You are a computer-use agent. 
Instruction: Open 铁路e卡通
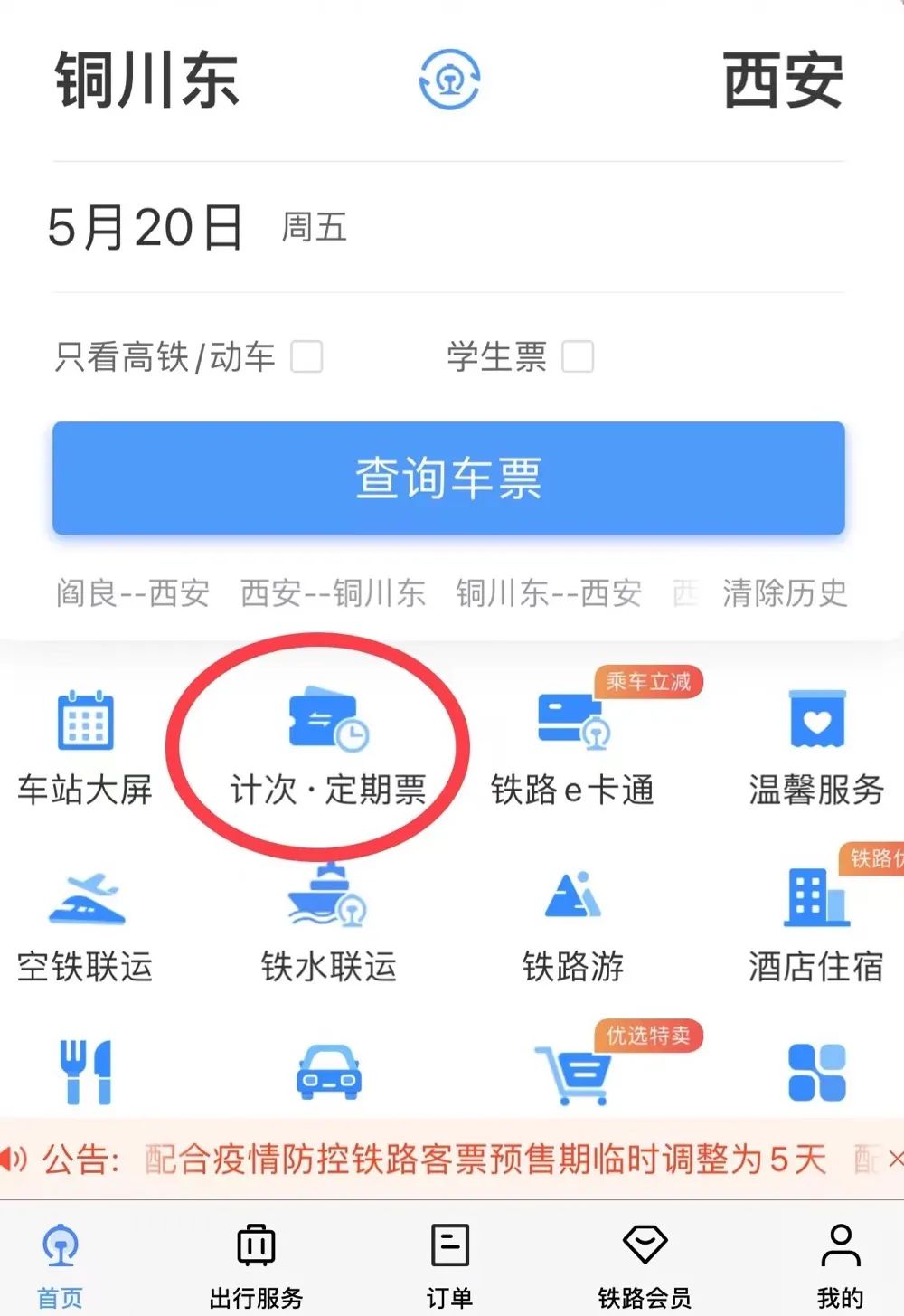pyautogui.click(x=572, y=746)
